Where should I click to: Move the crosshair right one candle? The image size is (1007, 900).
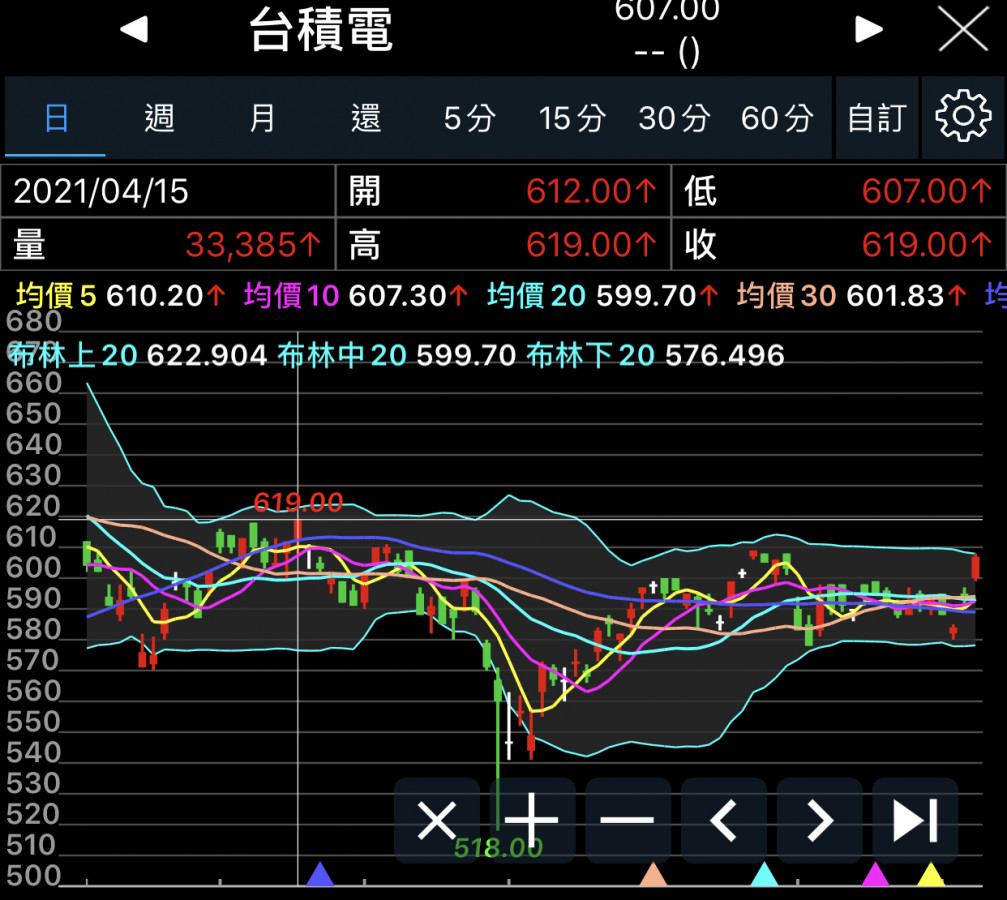click(819, 821)
